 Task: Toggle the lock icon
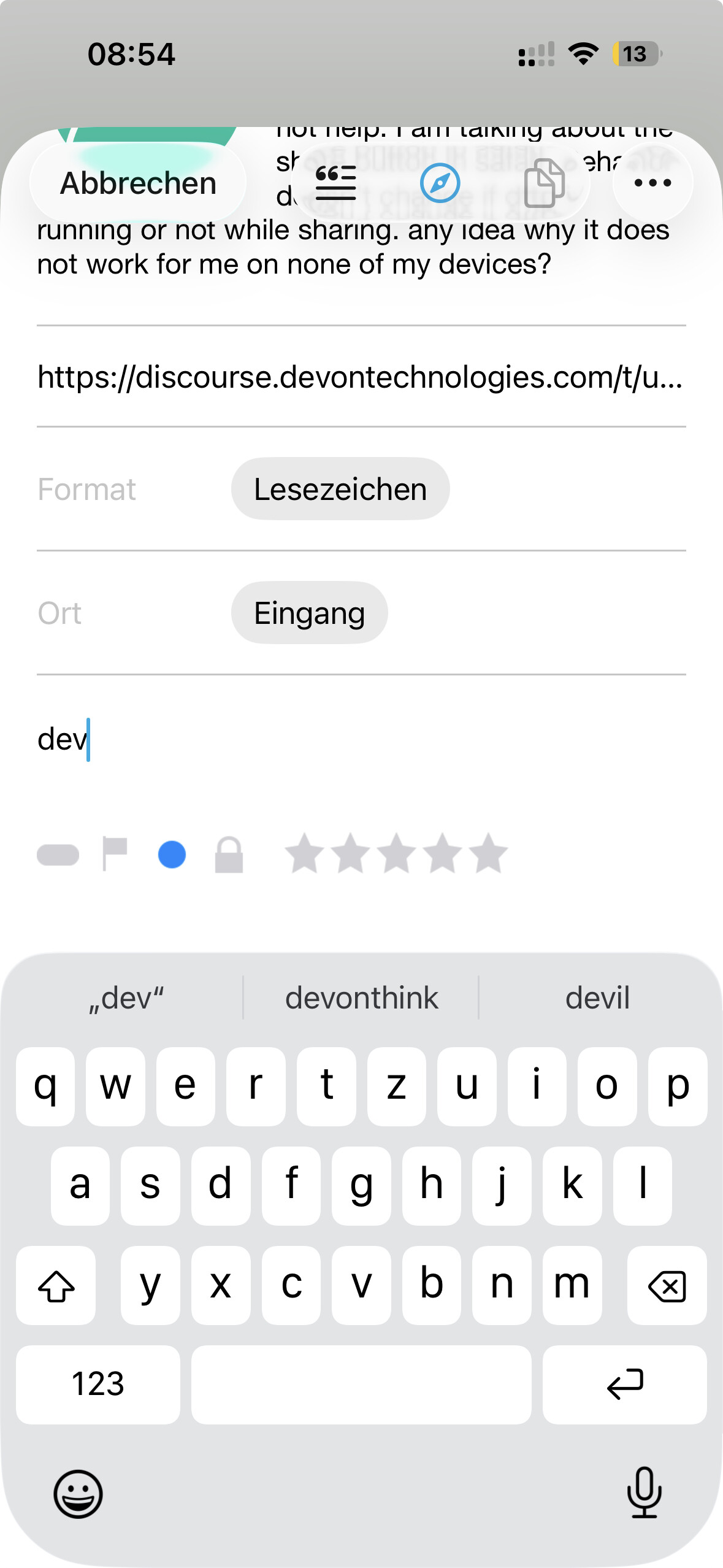[229, 855]
